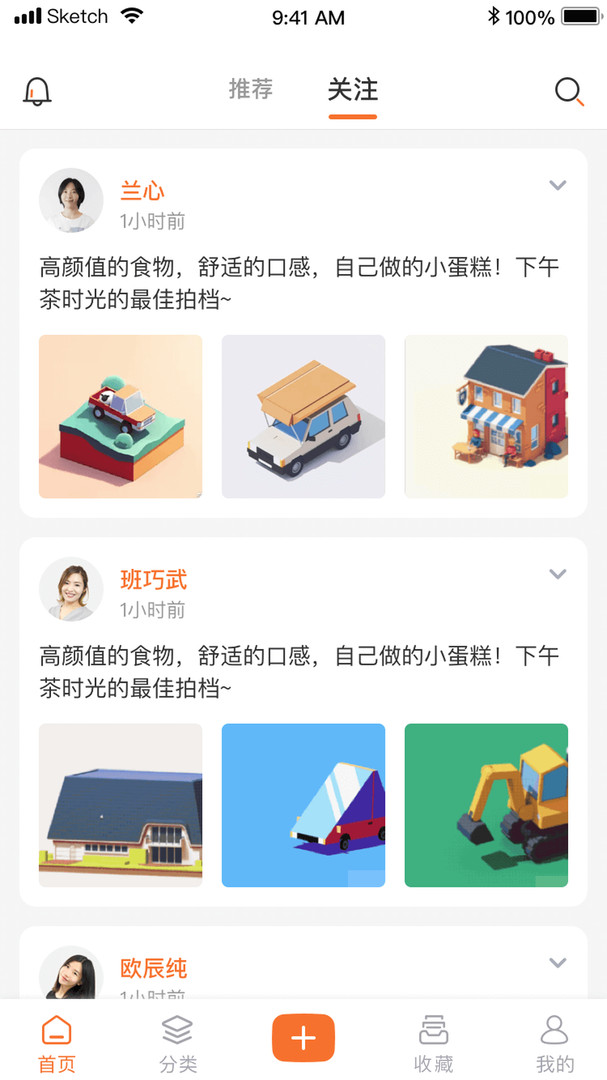Select the 关注 tab
Viewport: 607px width, 1080px height.
click(x=353, y=90)
